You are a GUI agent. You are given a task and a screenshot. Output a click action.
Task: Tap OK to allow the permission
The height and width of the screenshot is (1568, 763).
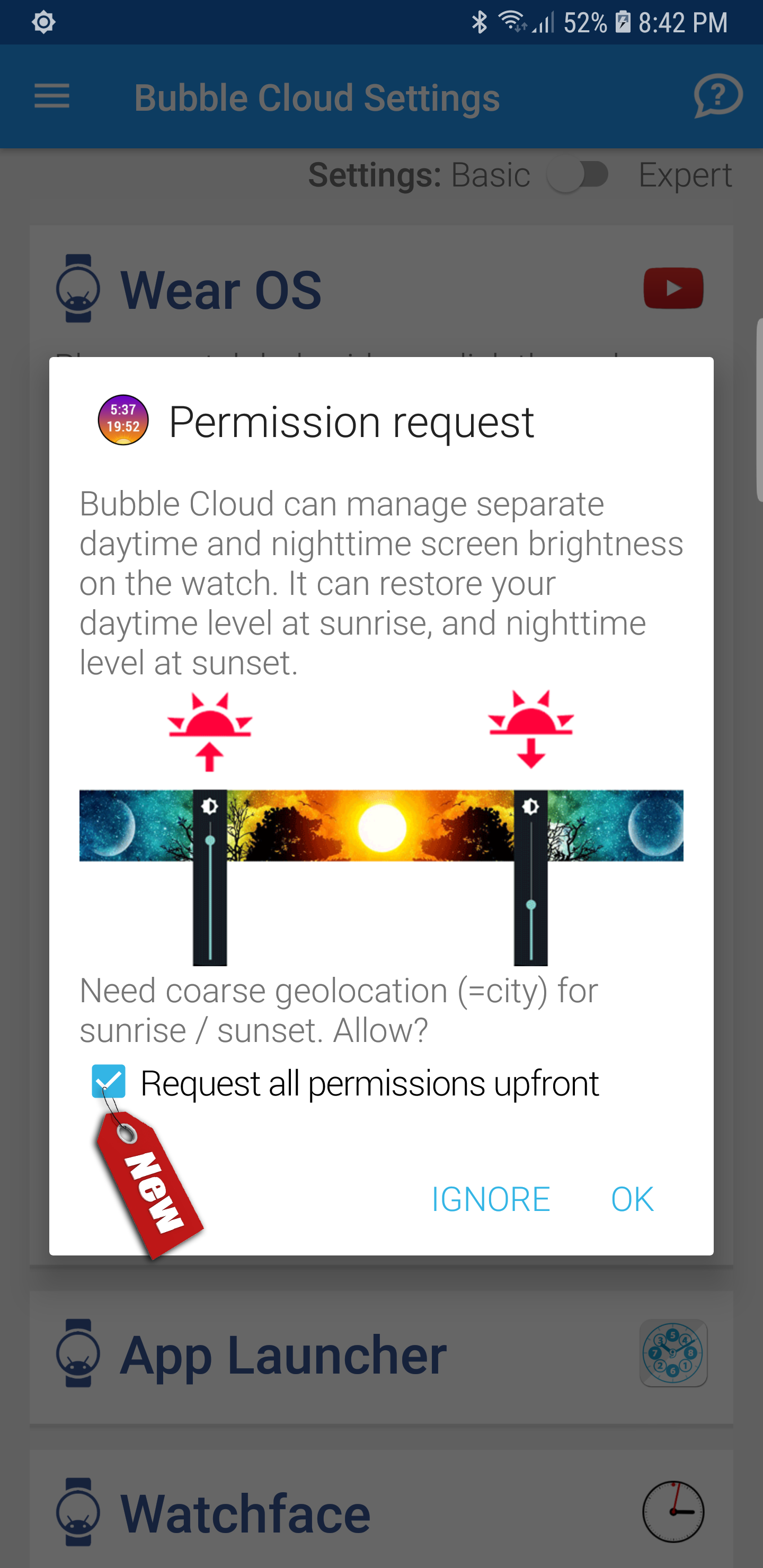click(632, 1199)
